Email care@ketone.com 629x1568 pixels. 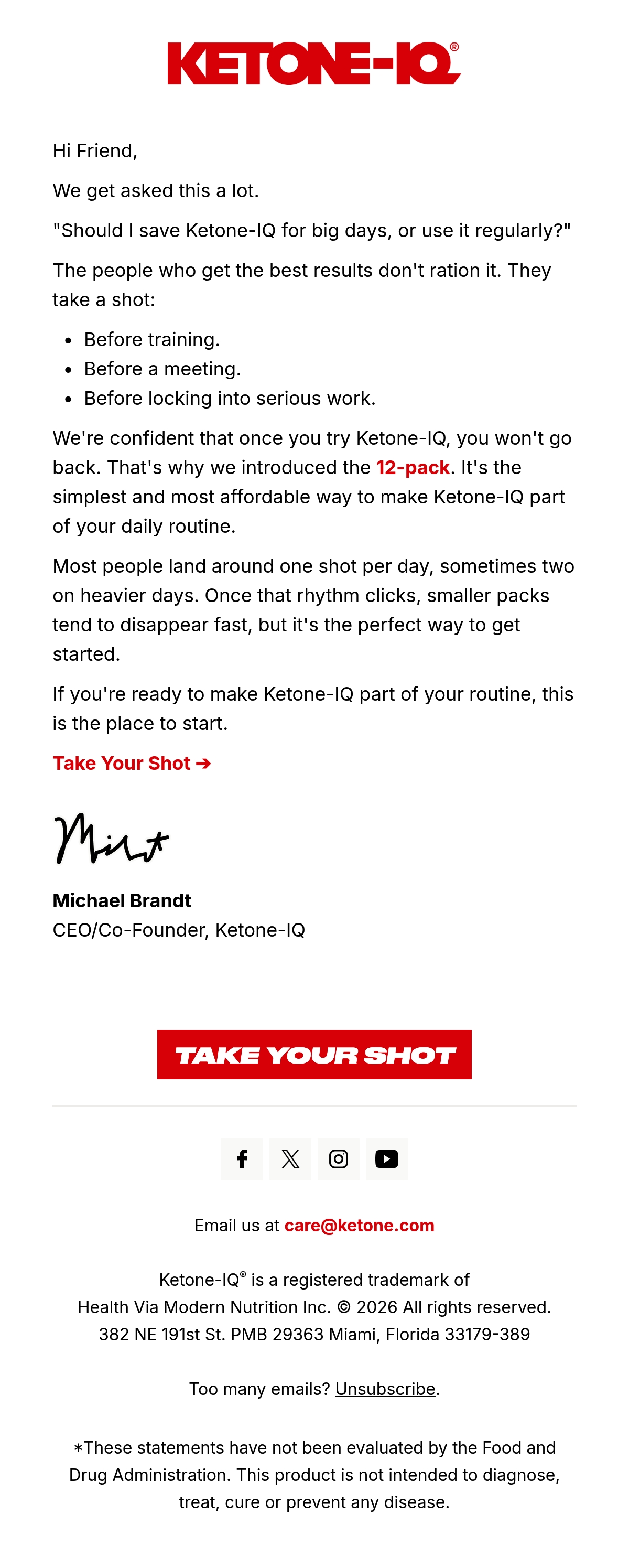tap(360, 1226)
